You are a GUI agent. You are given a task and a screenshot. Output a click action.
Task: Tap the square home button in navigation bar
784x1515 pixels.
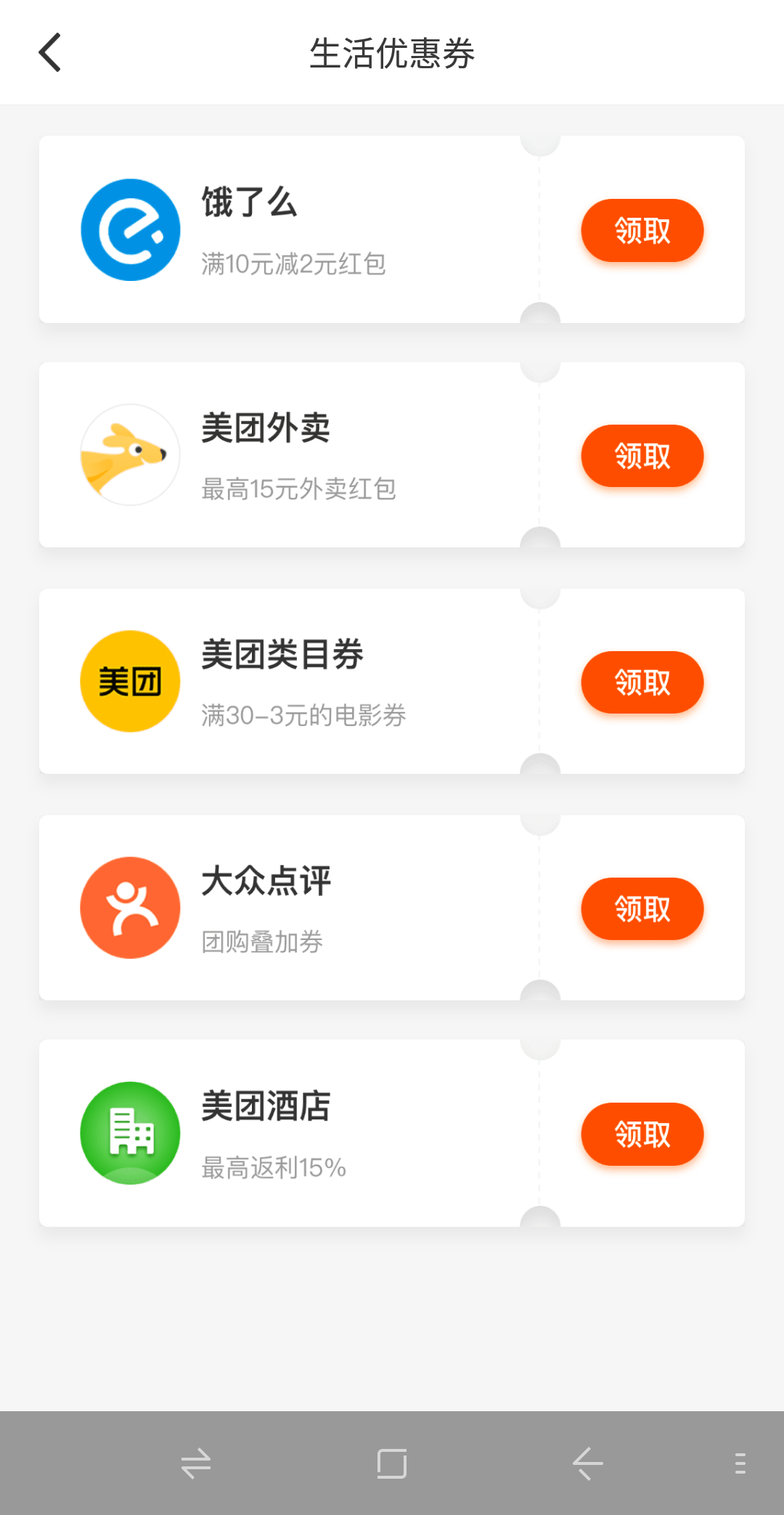(392, 1463)
